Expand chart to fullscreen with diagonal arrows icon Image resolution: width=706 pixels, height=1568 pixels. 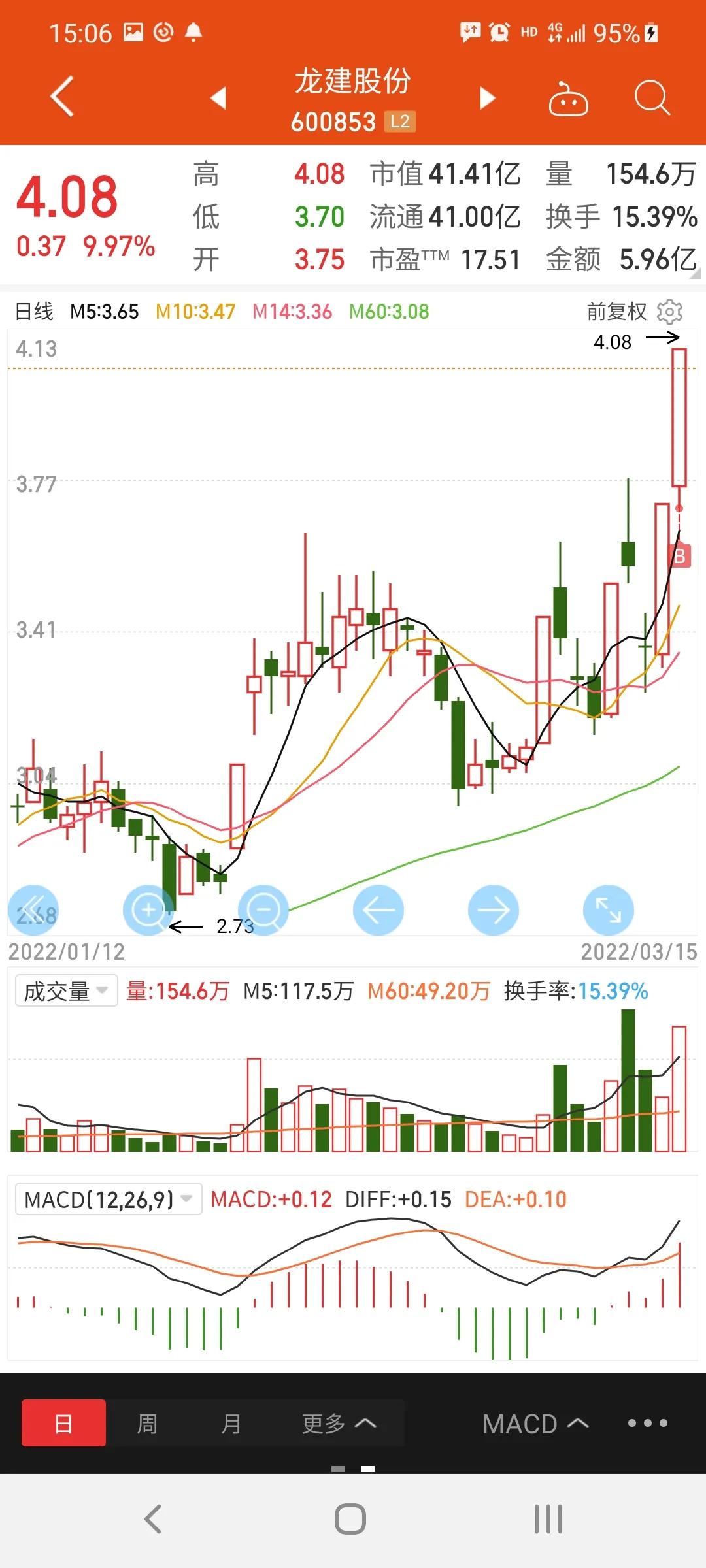pyautogui.click(x=609, y=910)
